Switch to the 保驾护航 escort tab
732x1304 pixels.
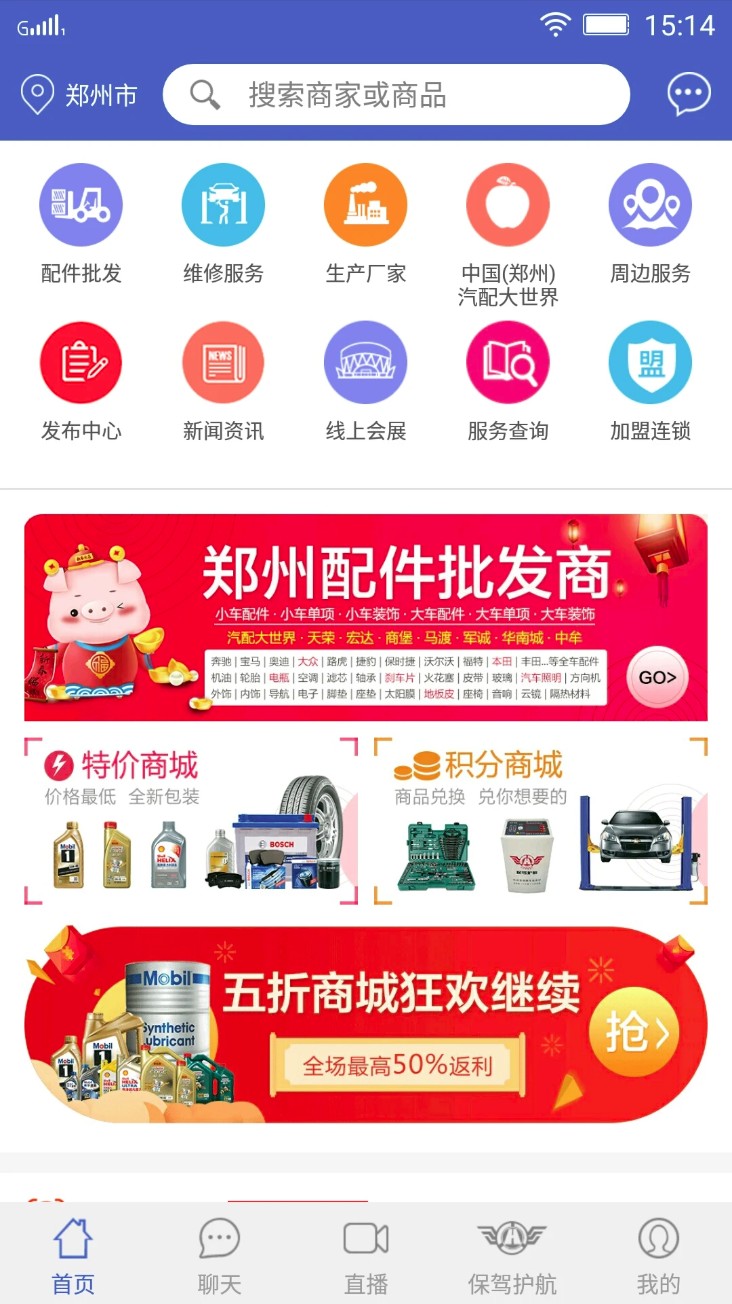(x=512, y=1253)
